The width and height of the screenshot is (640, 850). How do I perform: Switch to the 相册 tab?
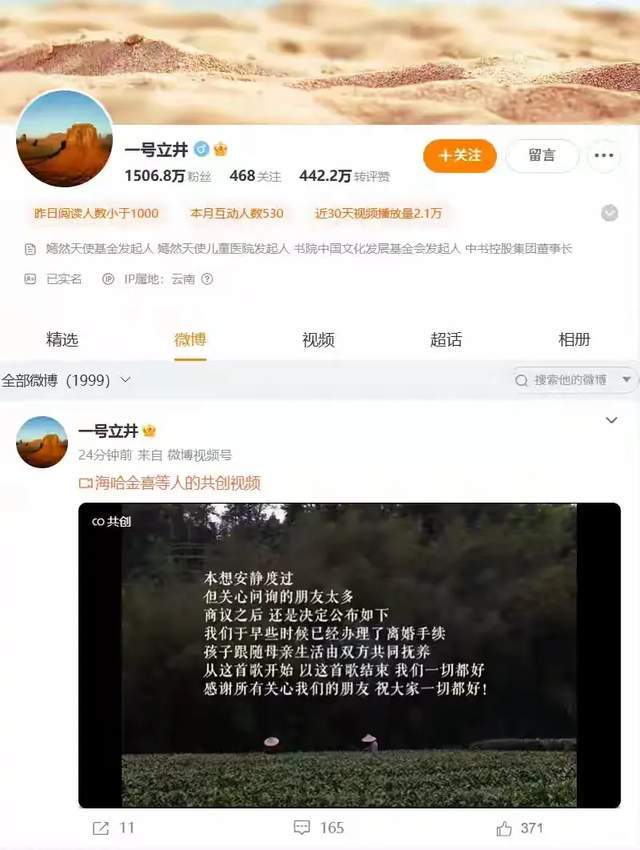click(x=574, y=340)
